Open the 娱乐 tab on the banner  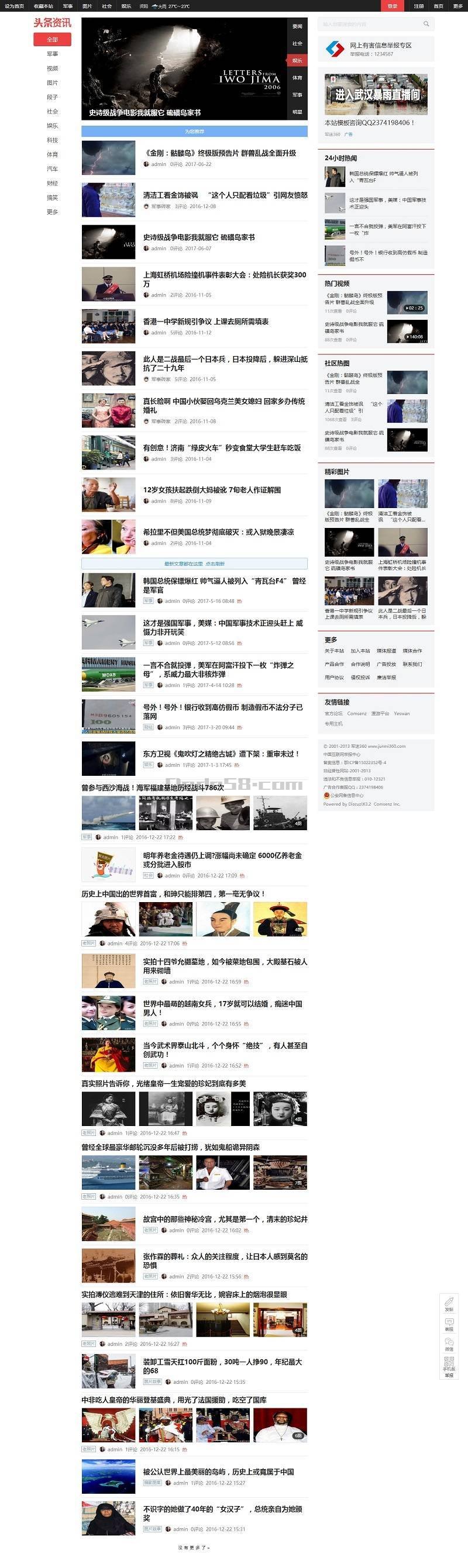click(x=297, y=60)
